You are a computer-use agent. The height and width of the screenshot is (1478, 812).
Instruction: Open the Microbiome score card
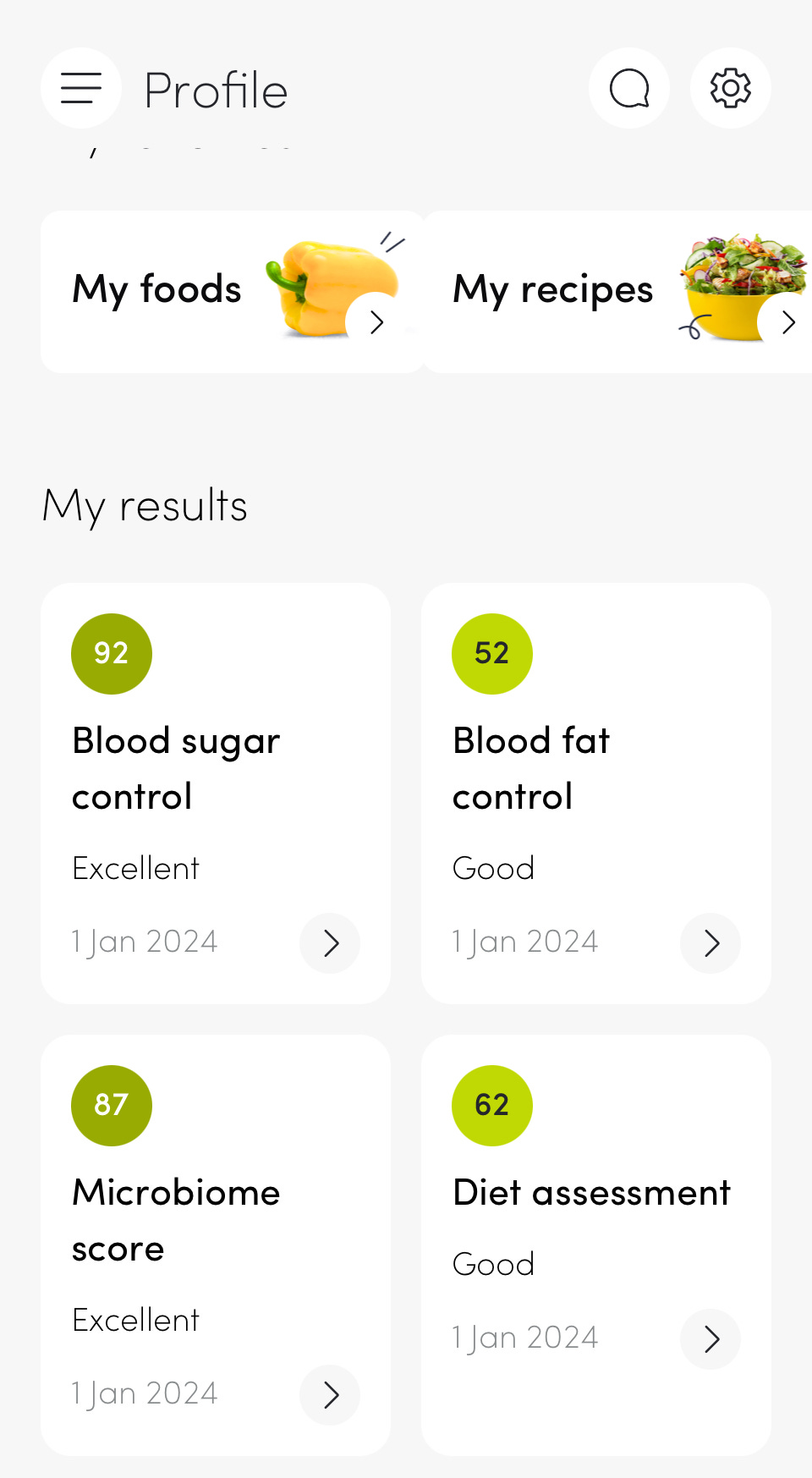click(216, 1244)
